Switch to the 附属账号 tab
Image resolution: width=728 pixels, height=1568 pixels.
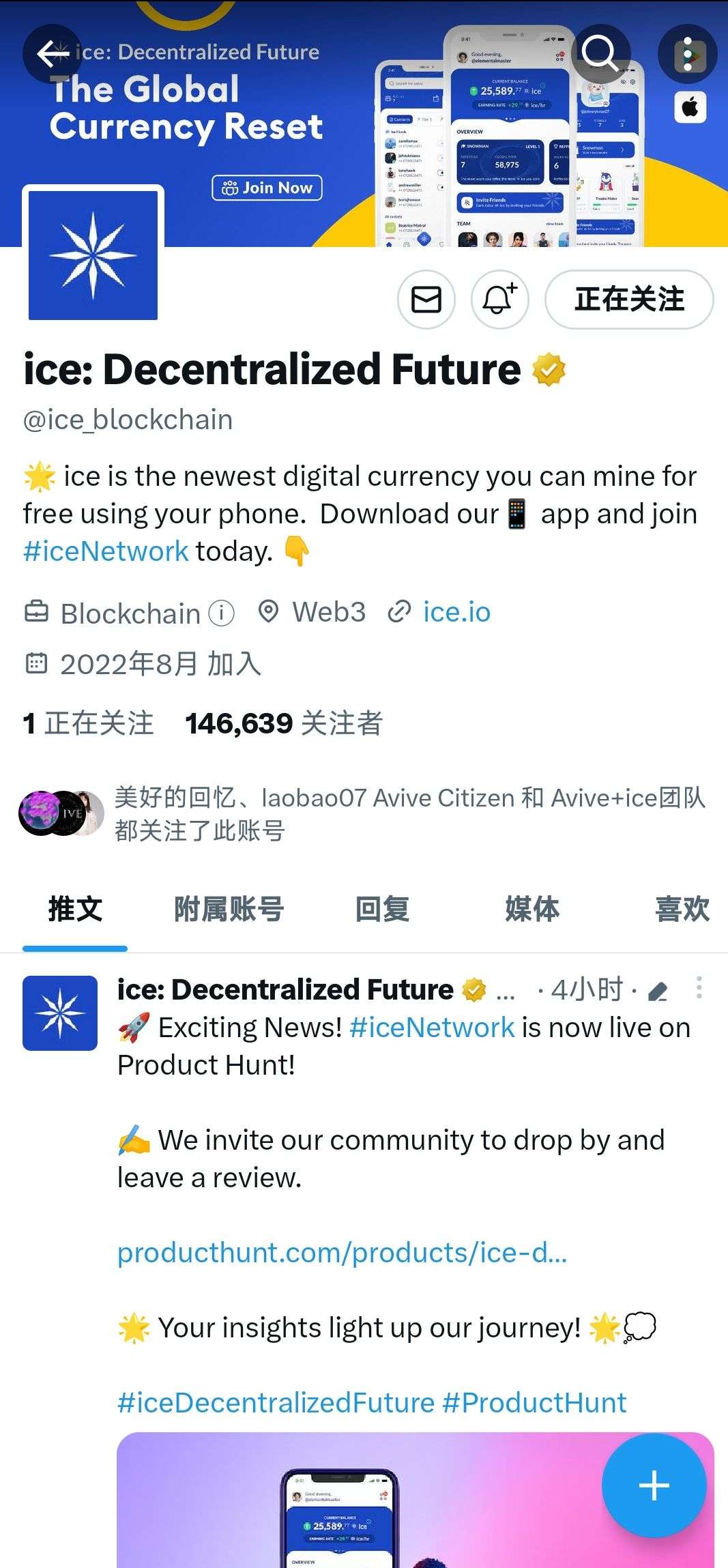[x=229, y=910]
